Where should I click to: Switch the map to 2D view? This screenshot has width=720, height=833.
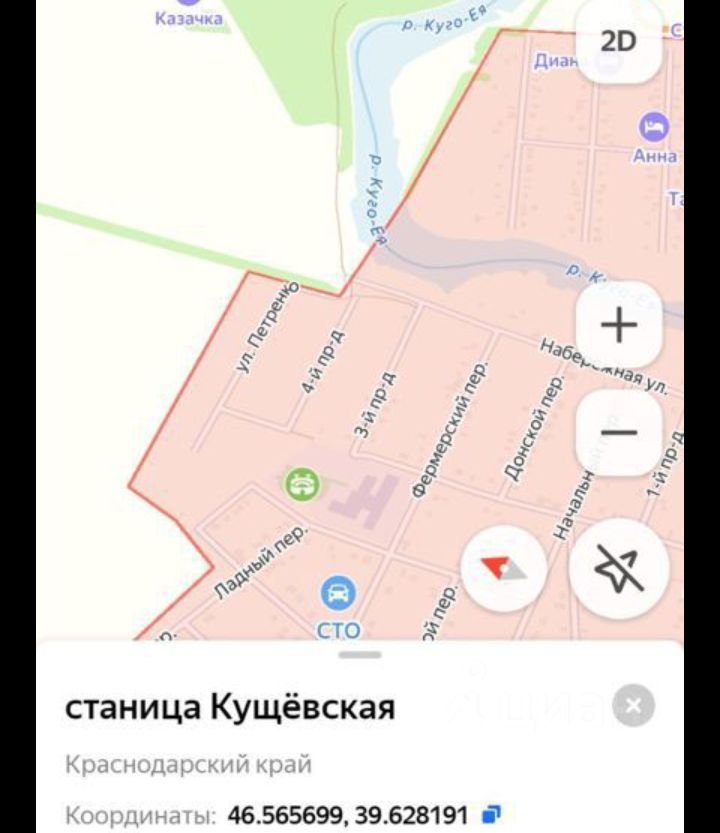pyautogui.click(x=618, y=43)
